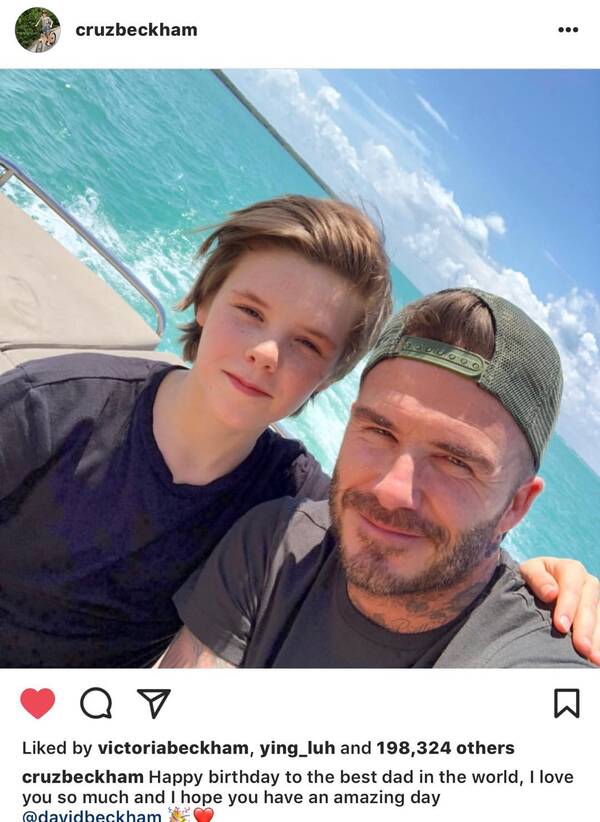Open the @davidbeckham mention in the caption
This screenshot has height=822, width=600.
(x=91, y=816)
